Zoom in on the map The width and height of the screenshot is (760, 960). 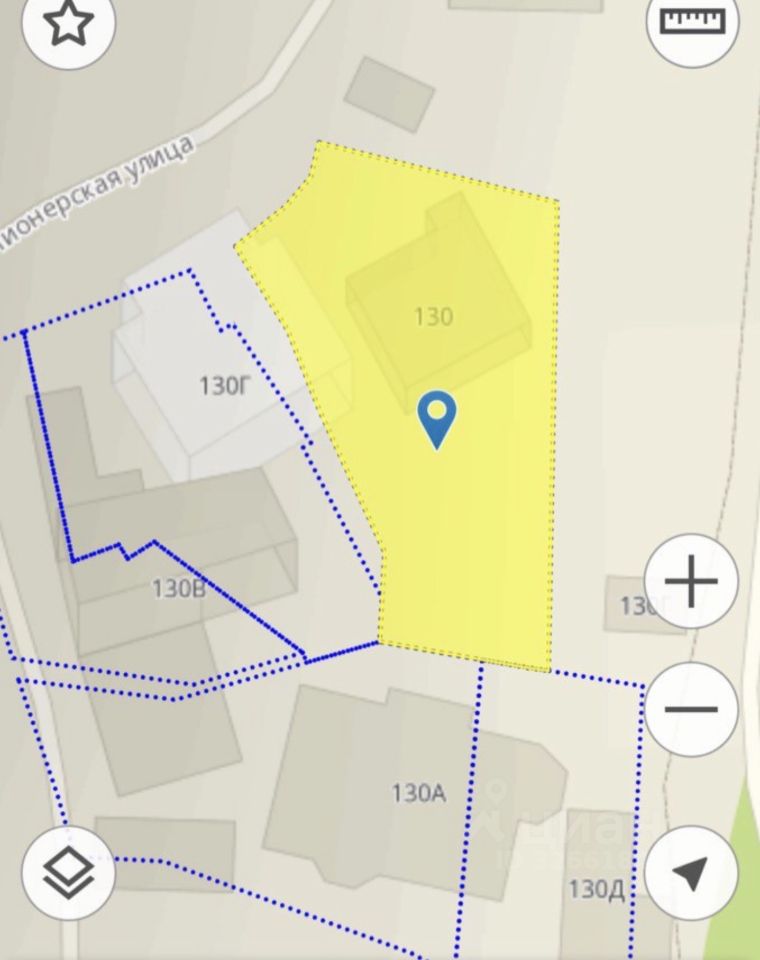691,581
